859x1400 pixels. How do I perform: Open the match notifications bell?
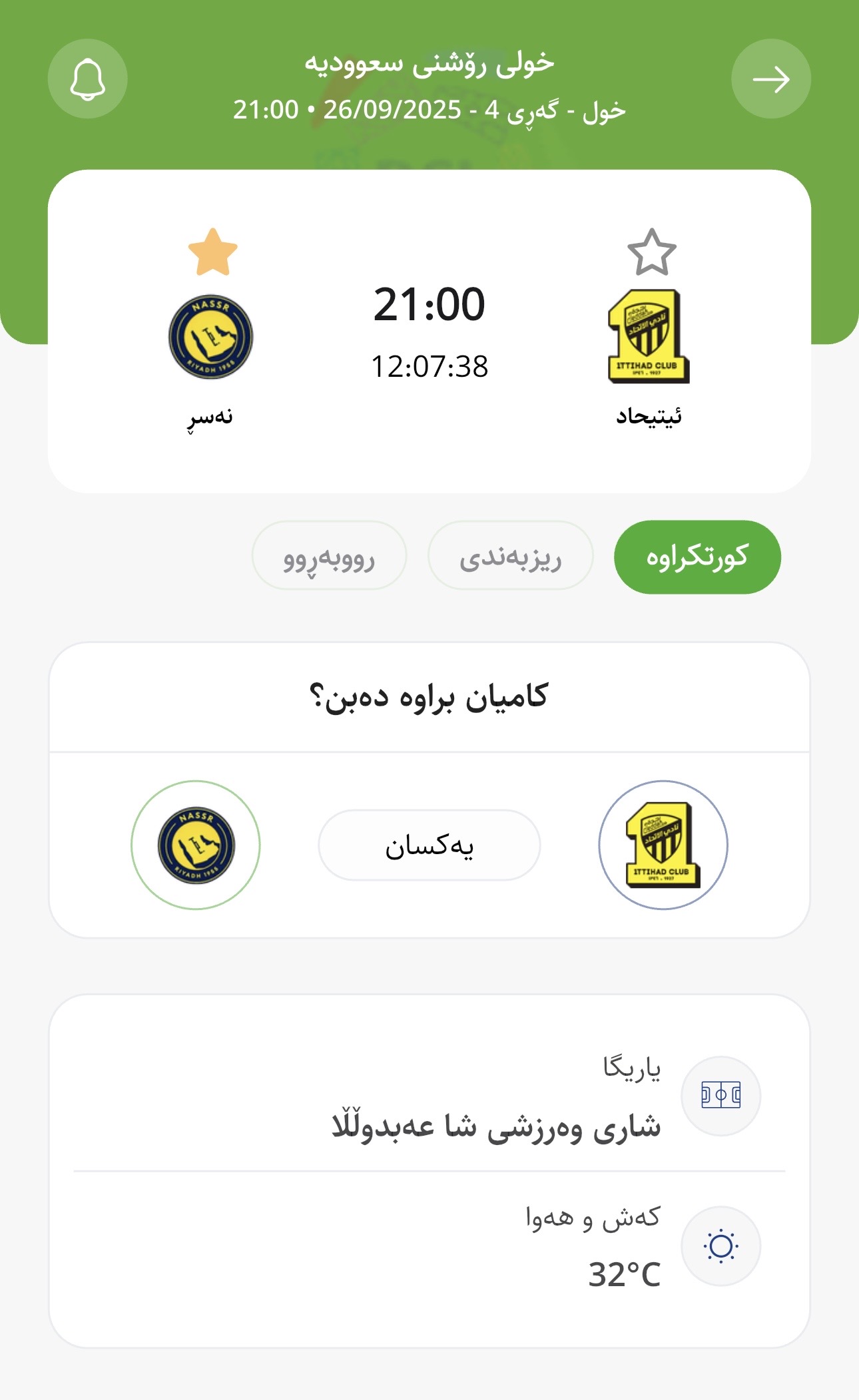[x=88, y=79]
